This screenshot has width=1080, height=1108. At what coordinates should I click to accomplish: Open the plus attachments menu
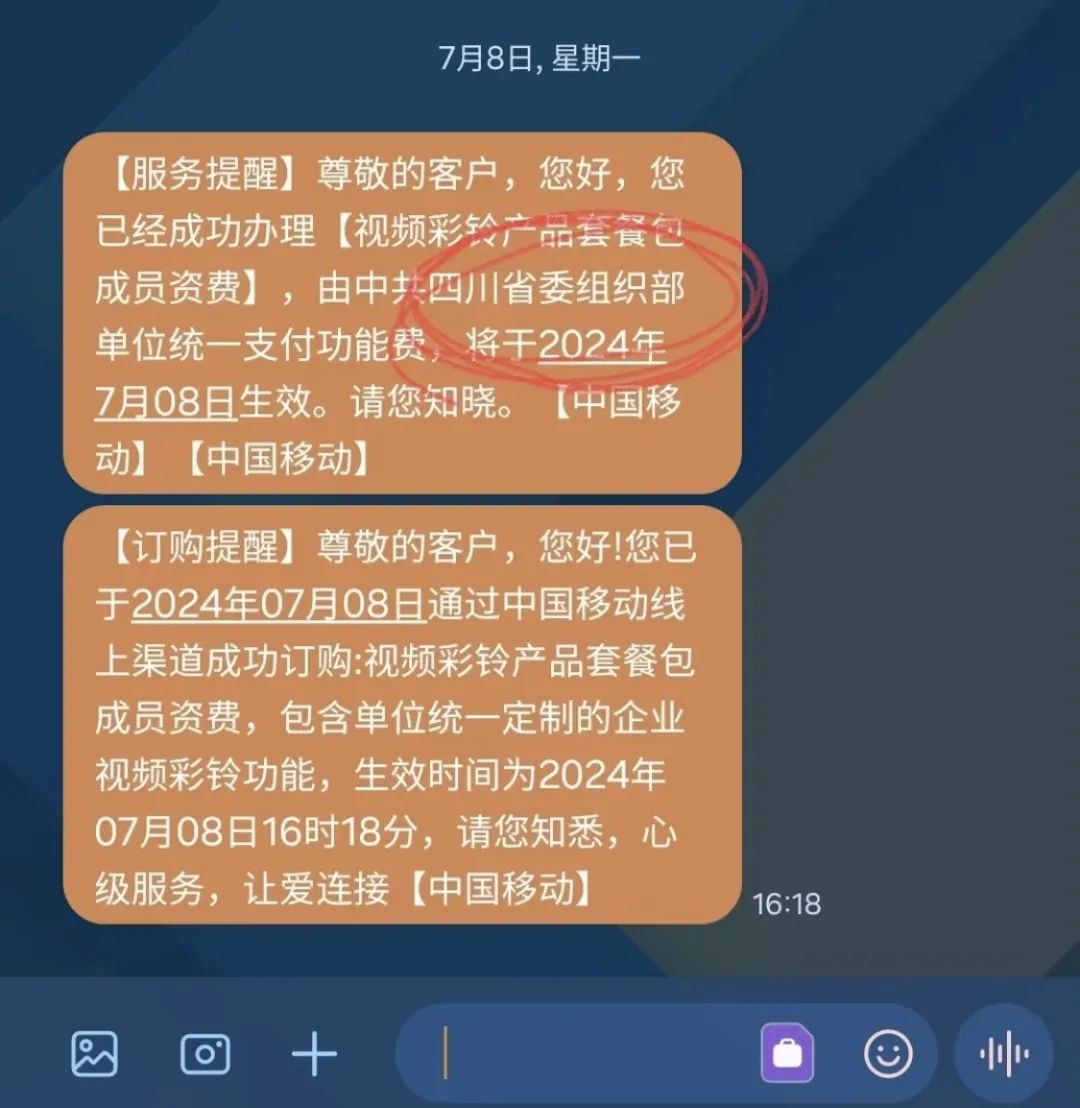pyautogui.click(x=314, y=1053)
